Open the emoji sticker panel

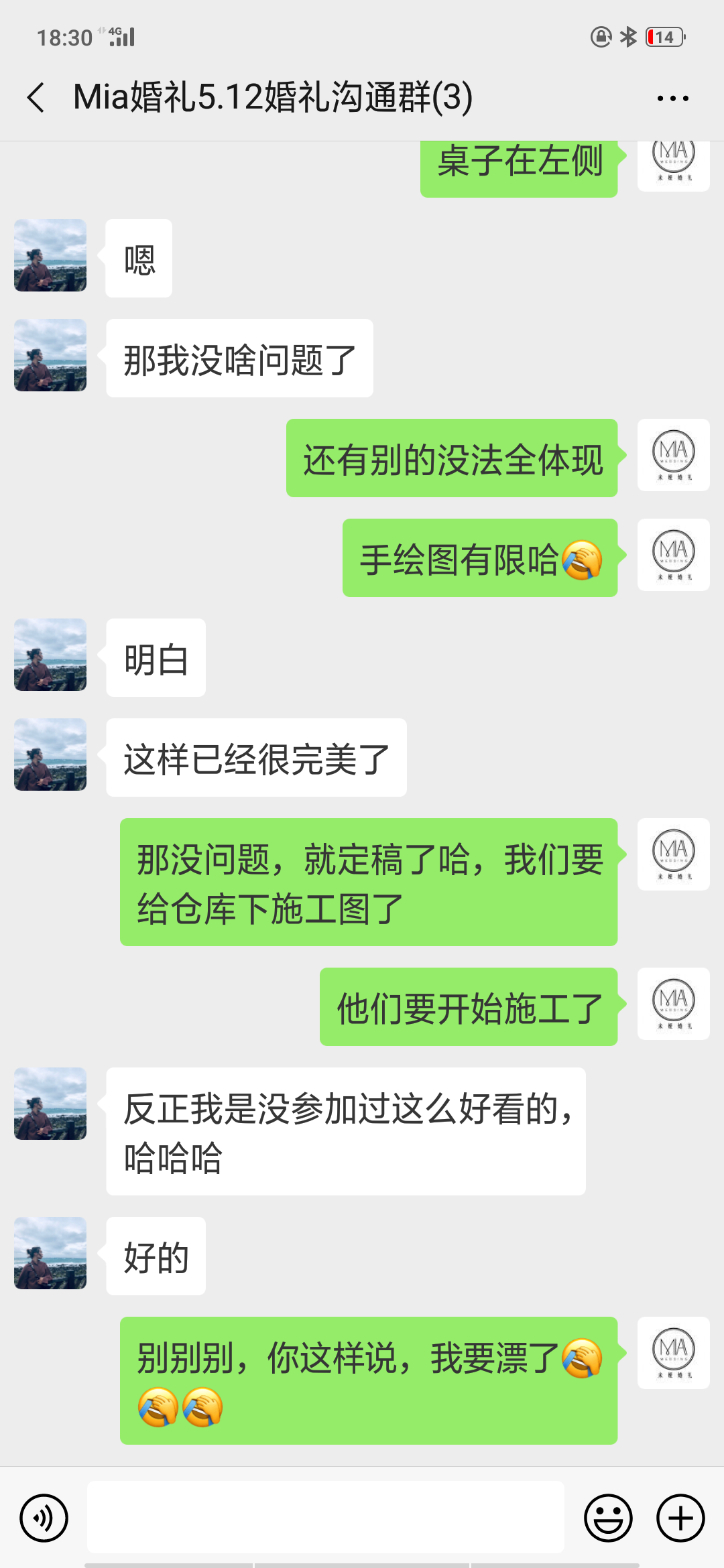(x=608, y=1518)
